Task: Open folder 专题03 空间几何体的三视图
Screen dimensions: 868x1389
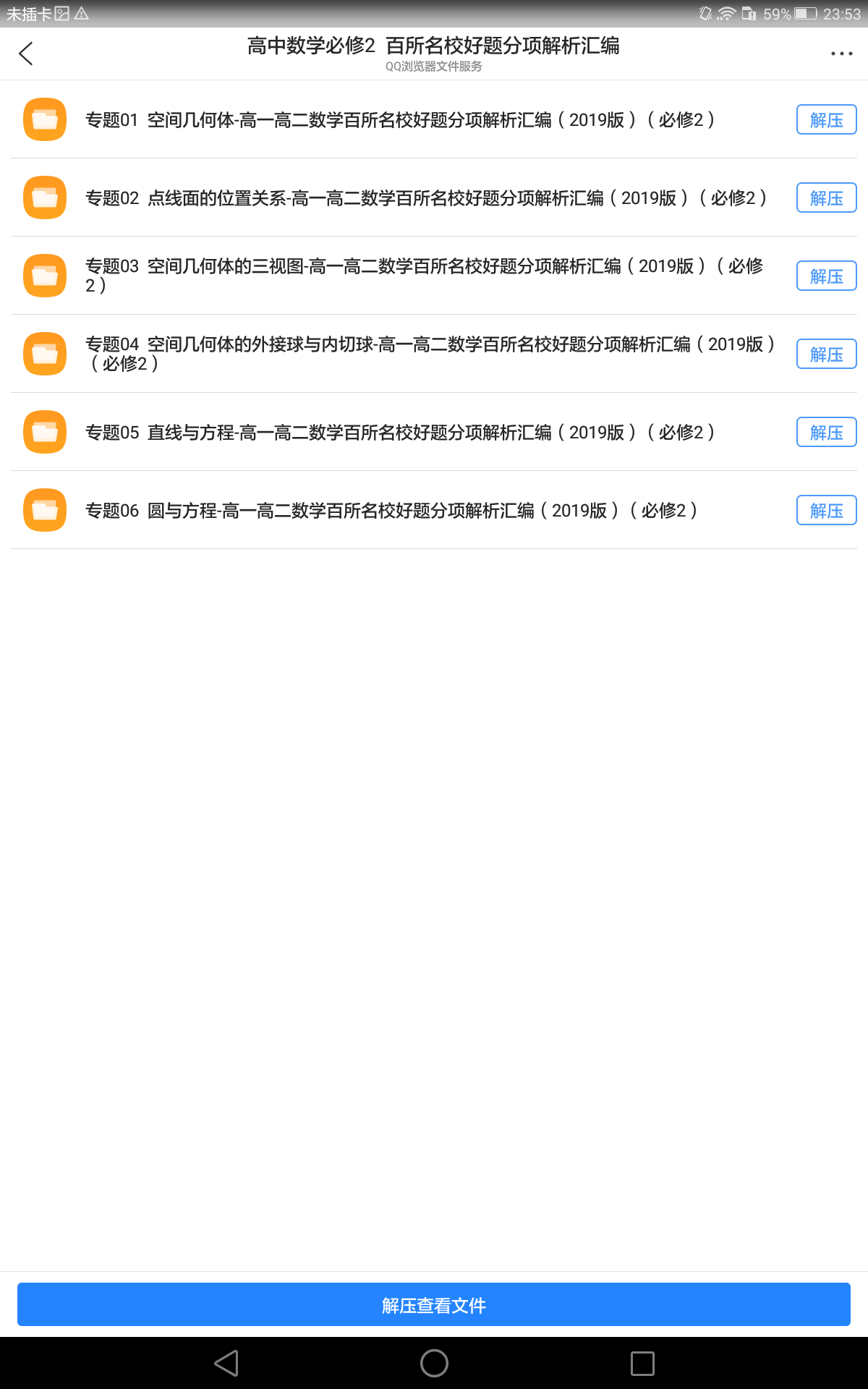Action: point(399,276)
